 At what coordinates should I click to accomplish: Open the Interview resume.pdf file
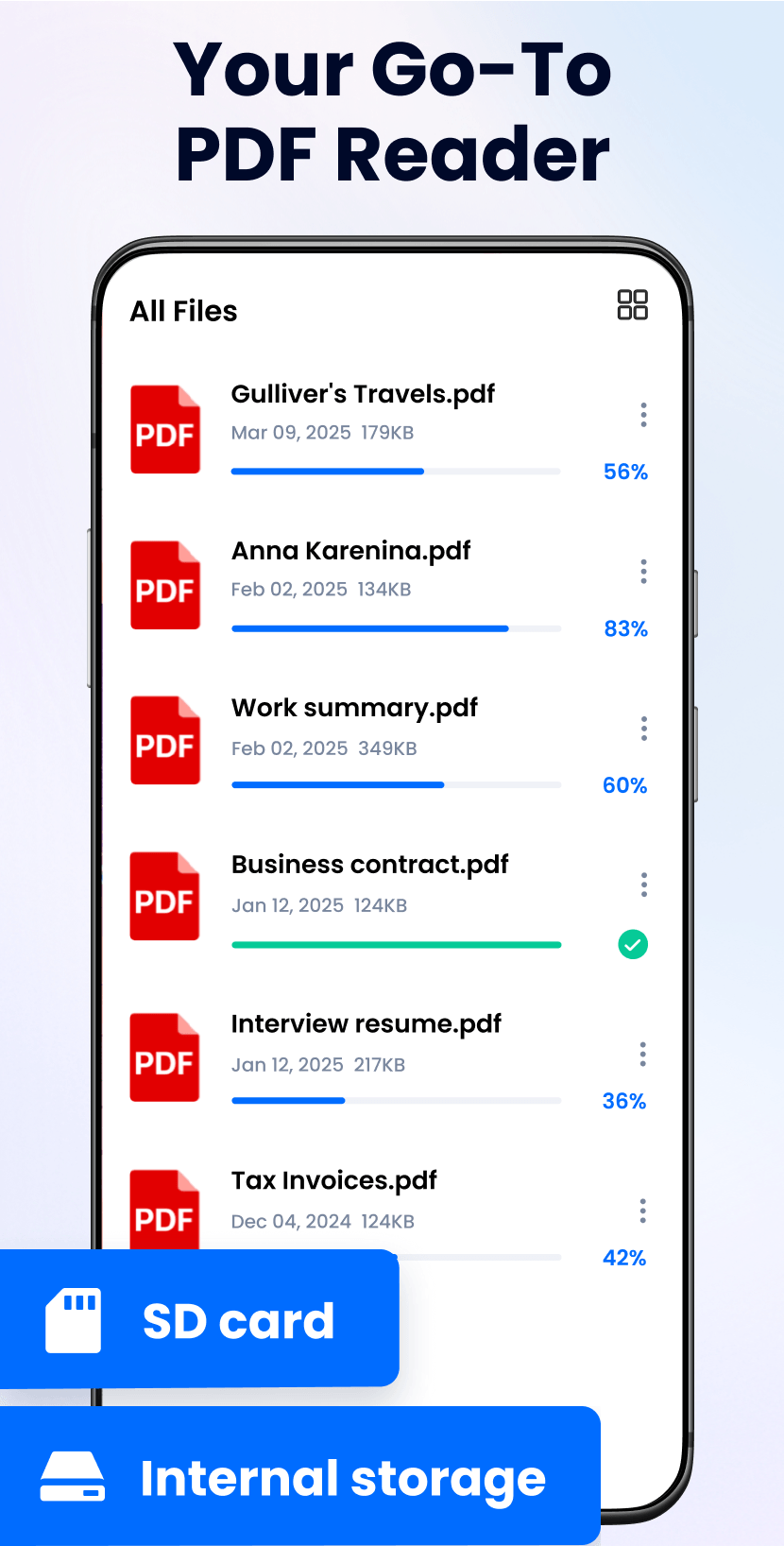pos(366,1023)
